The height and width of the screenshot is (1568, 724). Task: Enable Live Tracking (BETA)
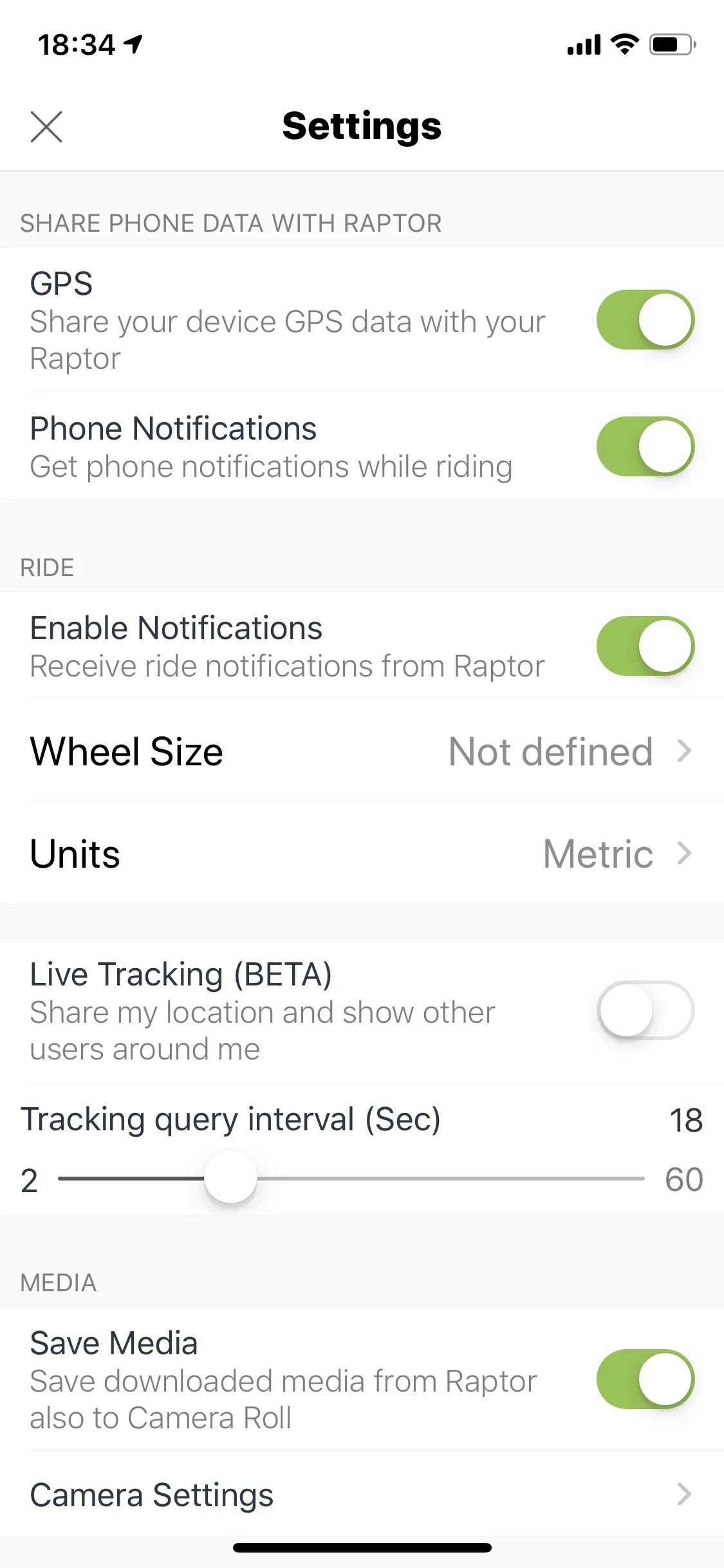(x=645, y=1011)
